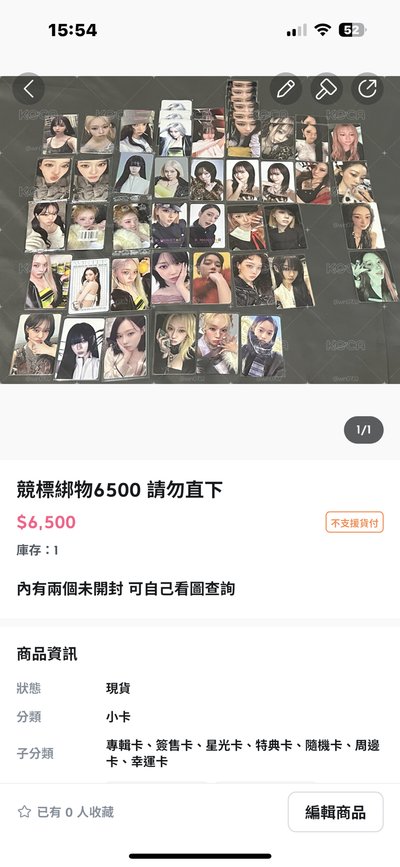Tap the star favorite icon
This screenshot has height=867, width=400.
[x=24, y=812]
